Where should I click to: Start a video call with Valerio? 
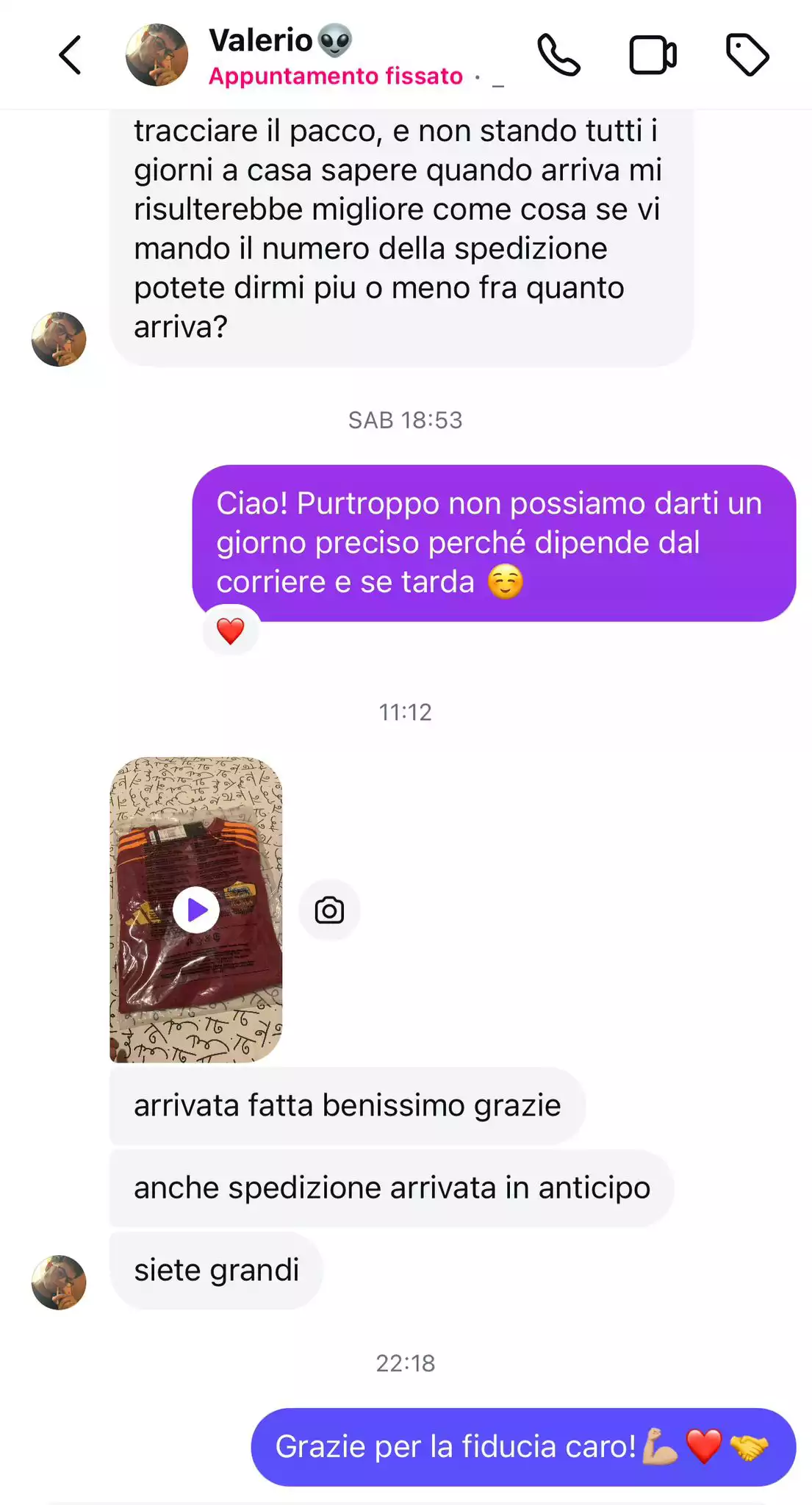(653, 55)
